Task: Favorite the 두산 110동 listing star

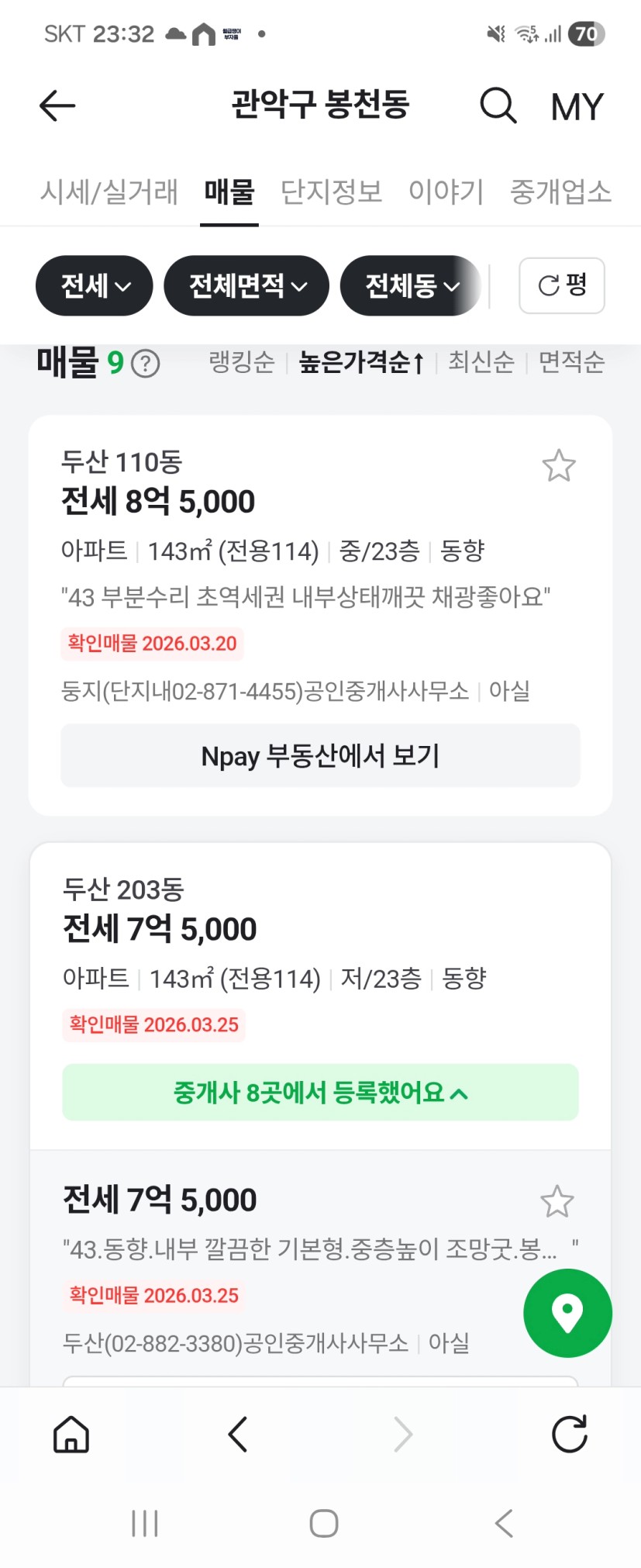Action: pyautogui.click(x=559, y=466)
